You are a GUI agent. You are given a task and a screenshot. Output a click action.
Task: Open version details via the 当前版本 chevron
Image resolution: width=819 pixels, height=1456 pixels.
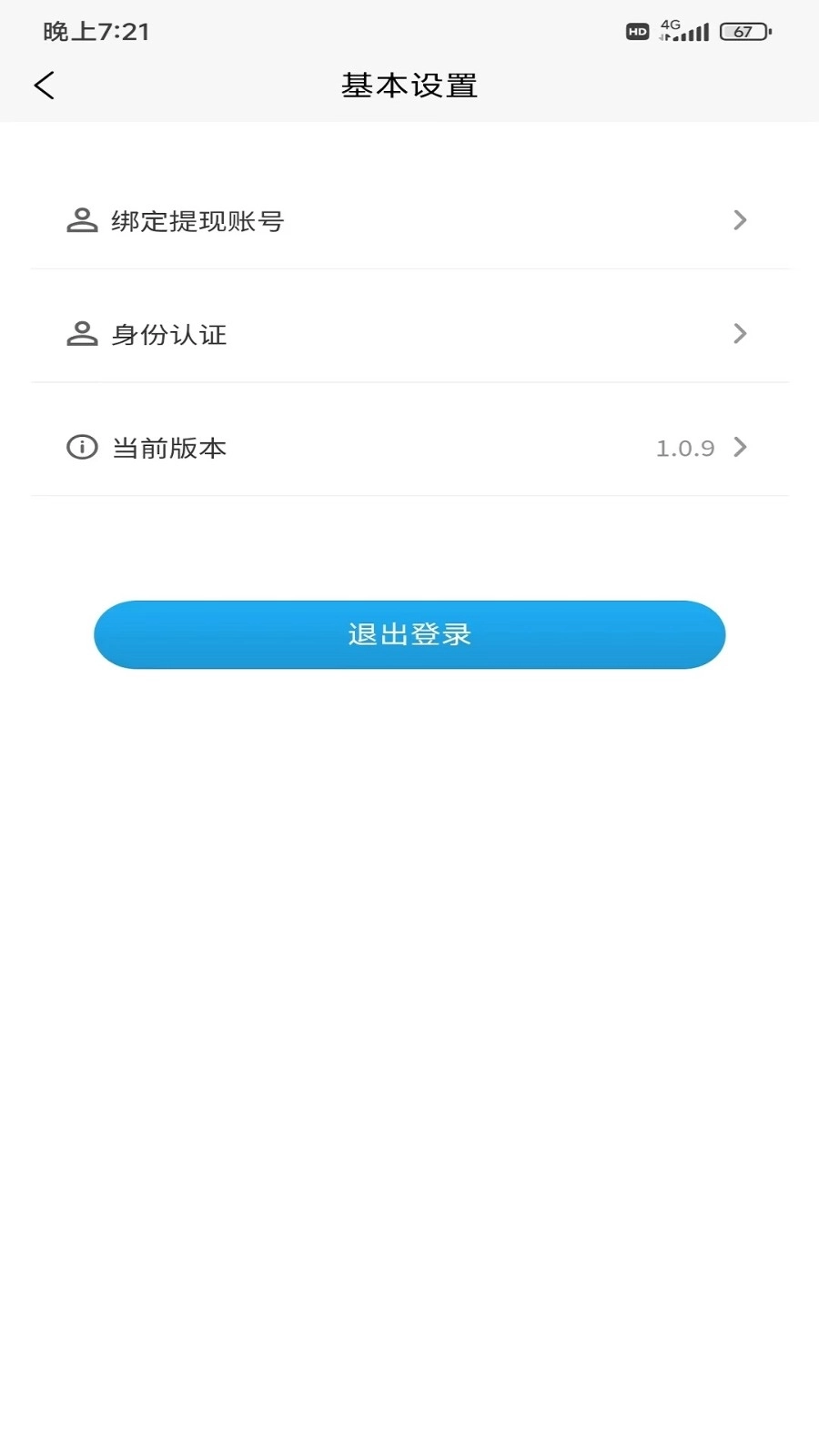(x=740, y=448)
